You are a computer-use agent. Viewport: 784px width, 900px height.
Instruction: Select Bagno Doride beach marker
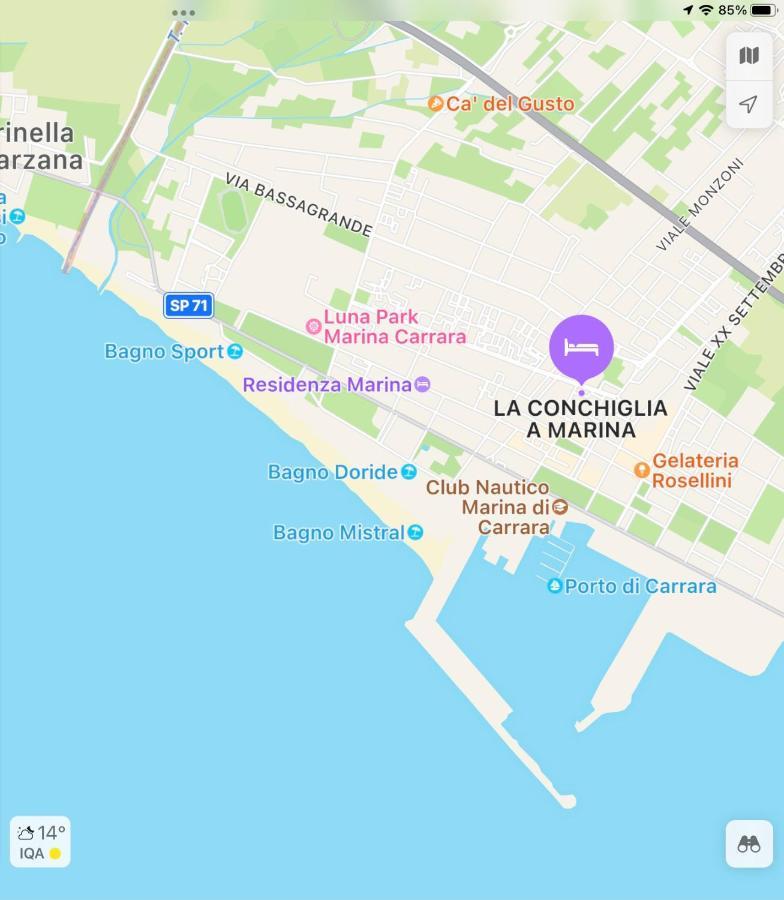pyautogui.click(x=409, y=471)
